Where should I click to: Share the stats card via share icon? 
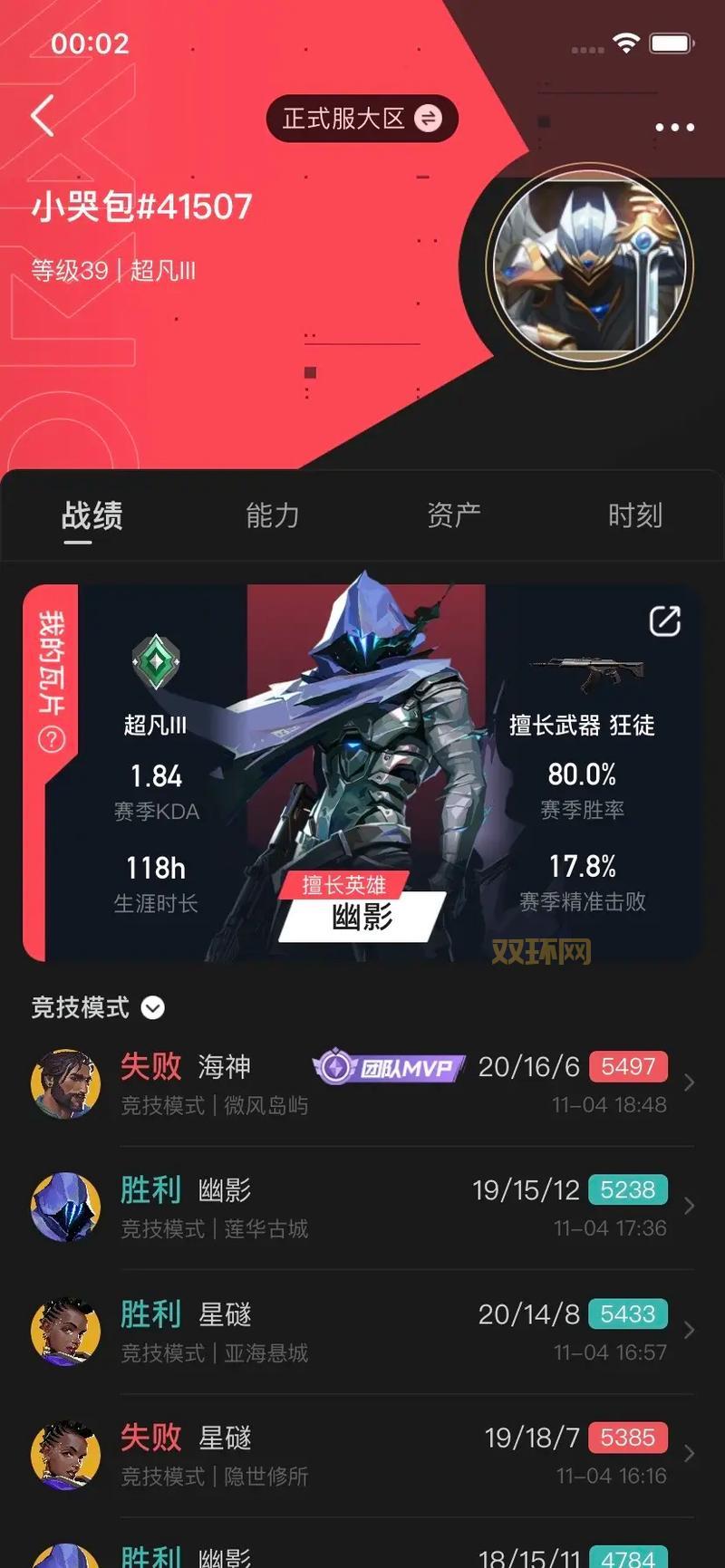[664, 621]
